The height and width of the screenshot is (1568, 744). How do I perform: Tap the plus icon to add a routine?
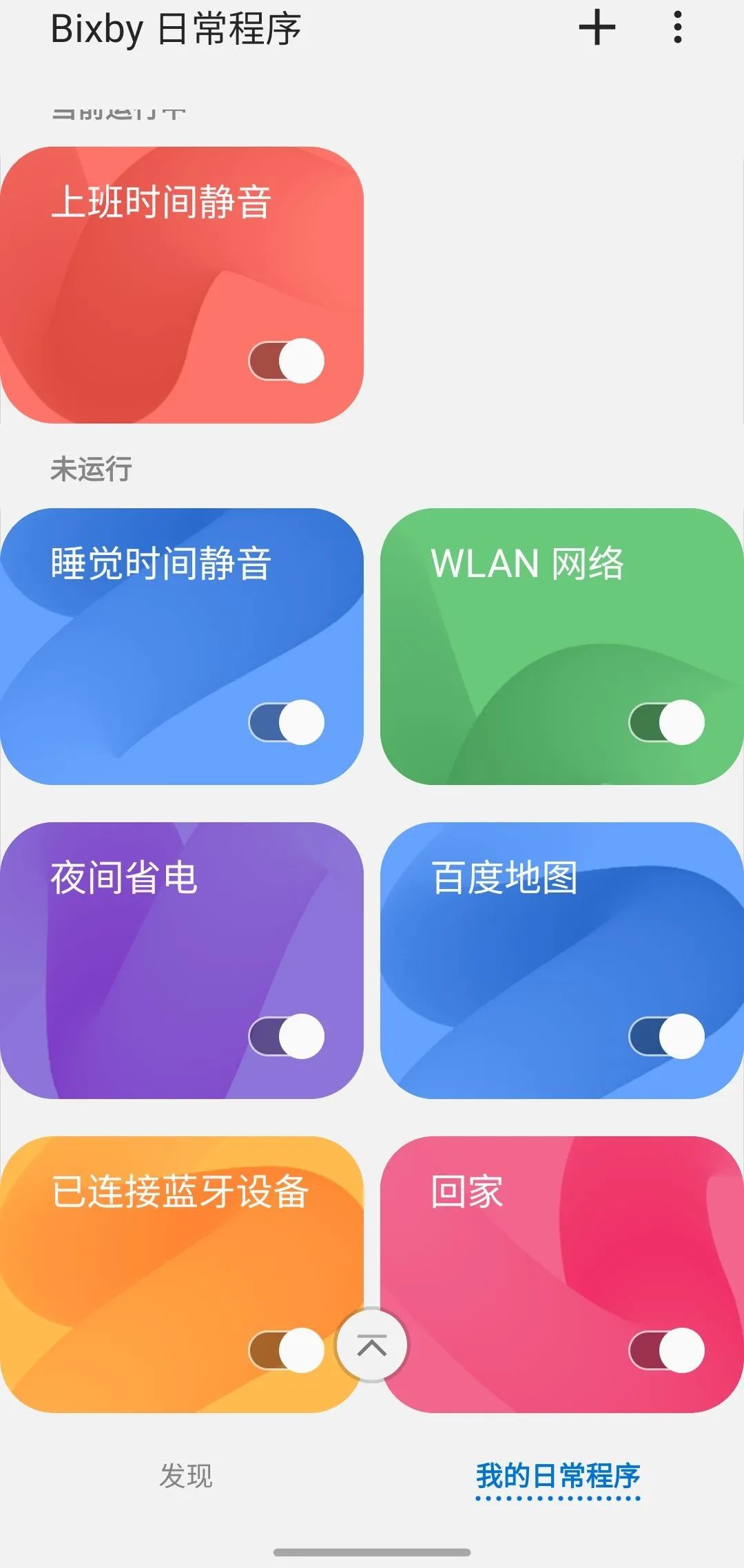point(598,29)
